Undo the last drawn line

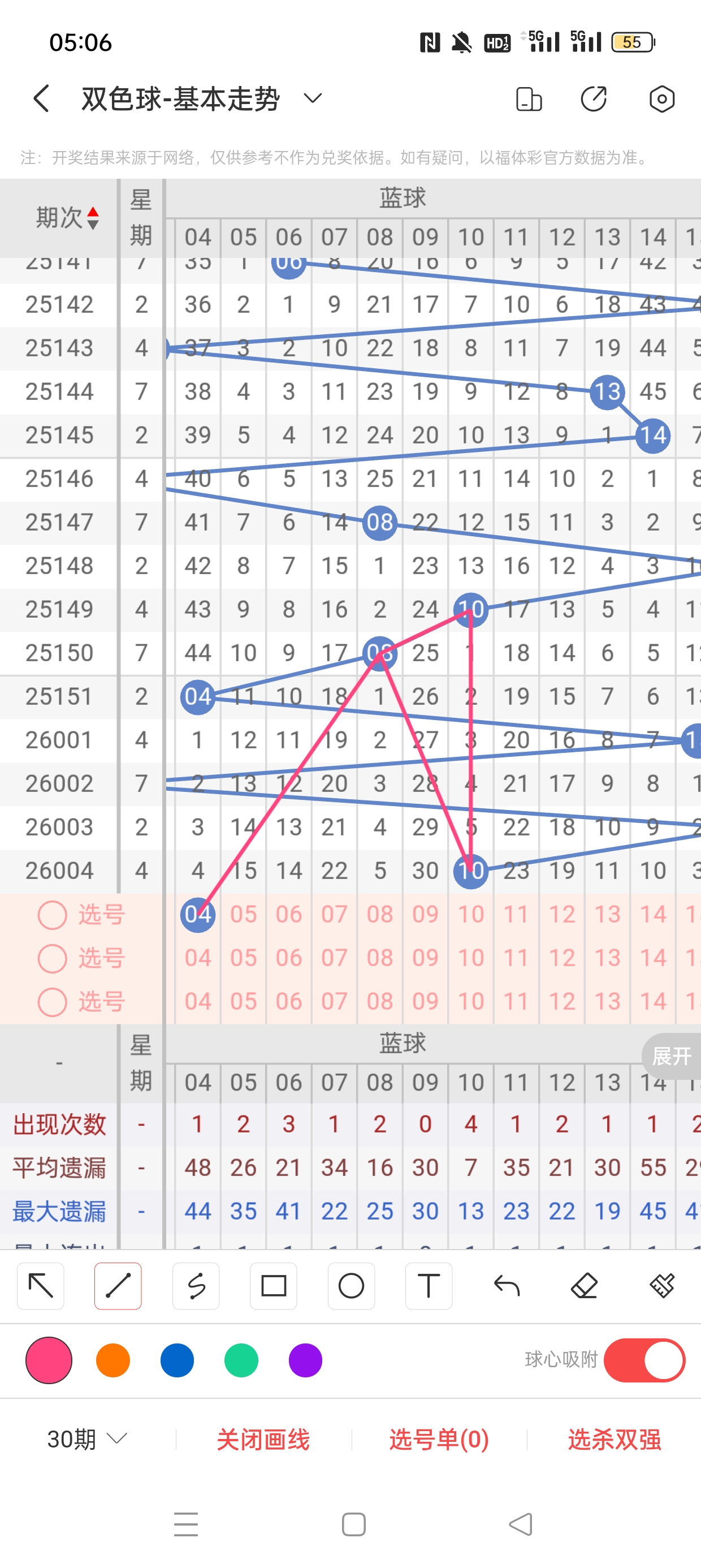click(507, 1286)
